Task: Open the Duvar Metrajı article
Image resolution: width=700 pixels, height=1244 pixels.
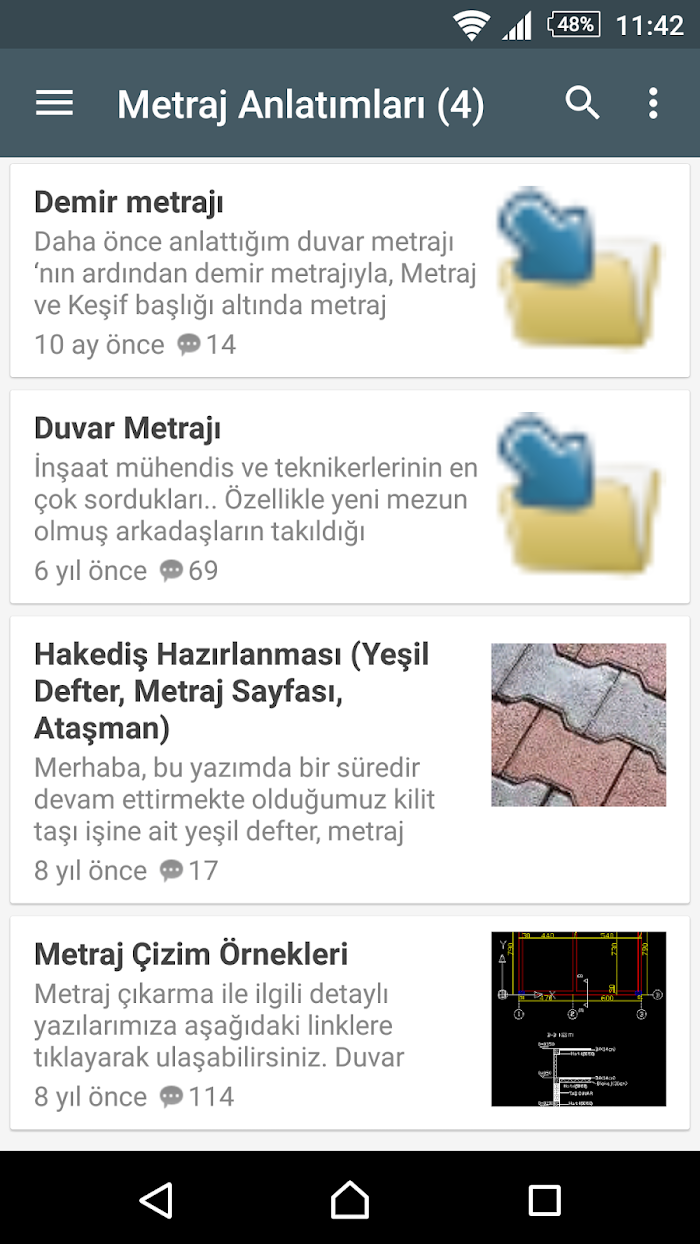Action: [x=350, y=497]
